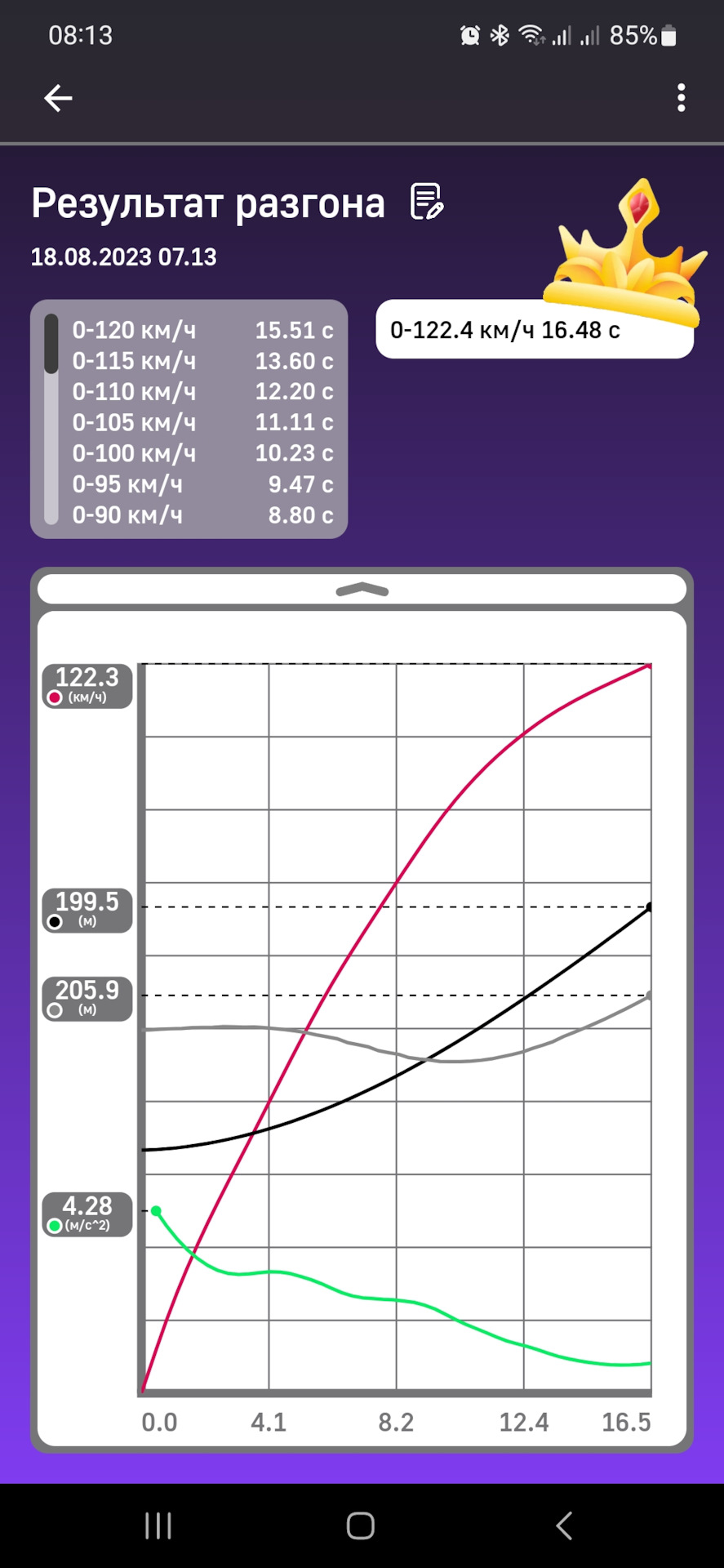Tap the system home button
The height and width of the screenshot is (1568, 724).
(x=361, y=1526)
